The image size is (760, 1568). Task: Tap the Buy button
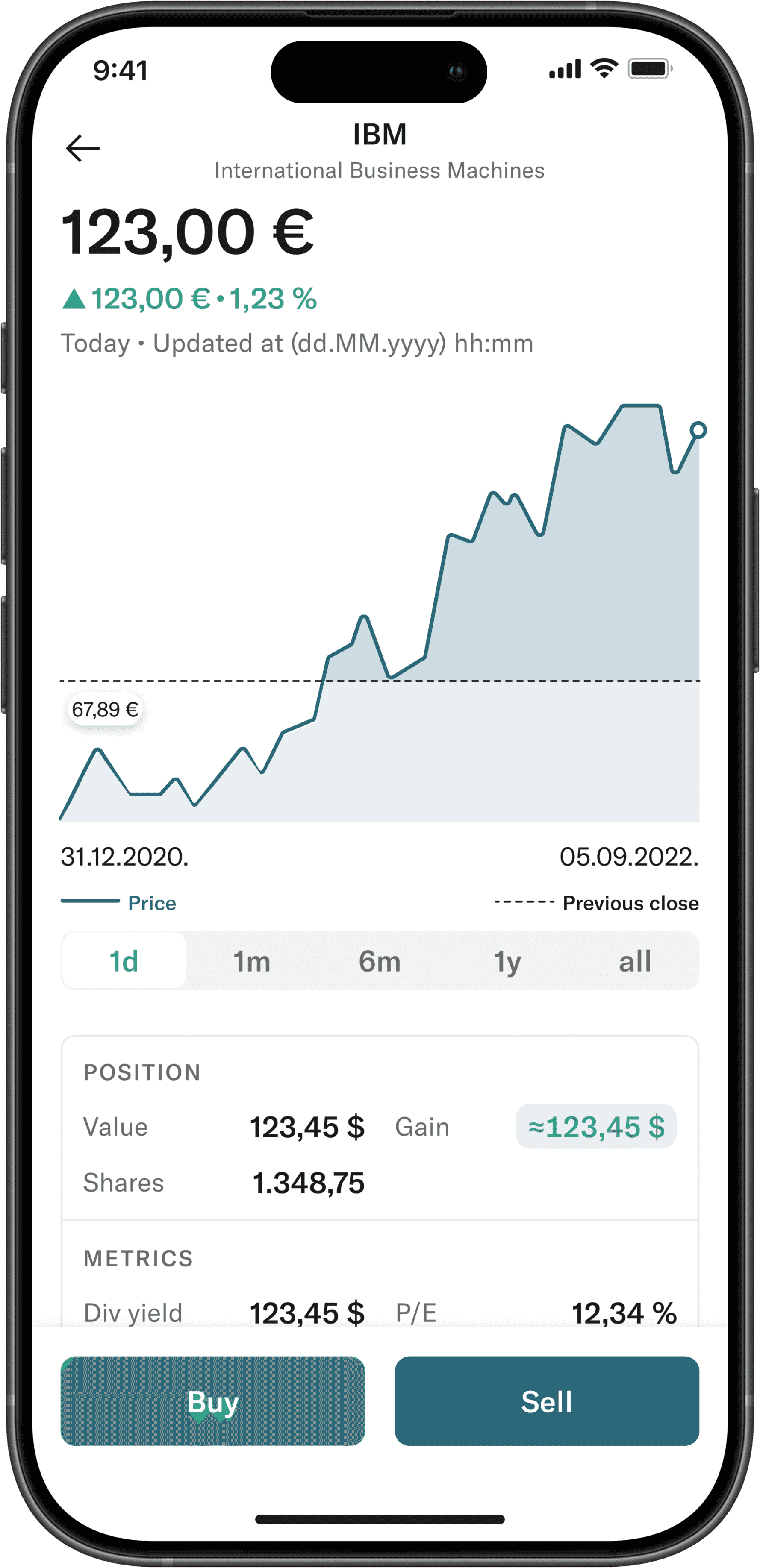[212, 1402]
